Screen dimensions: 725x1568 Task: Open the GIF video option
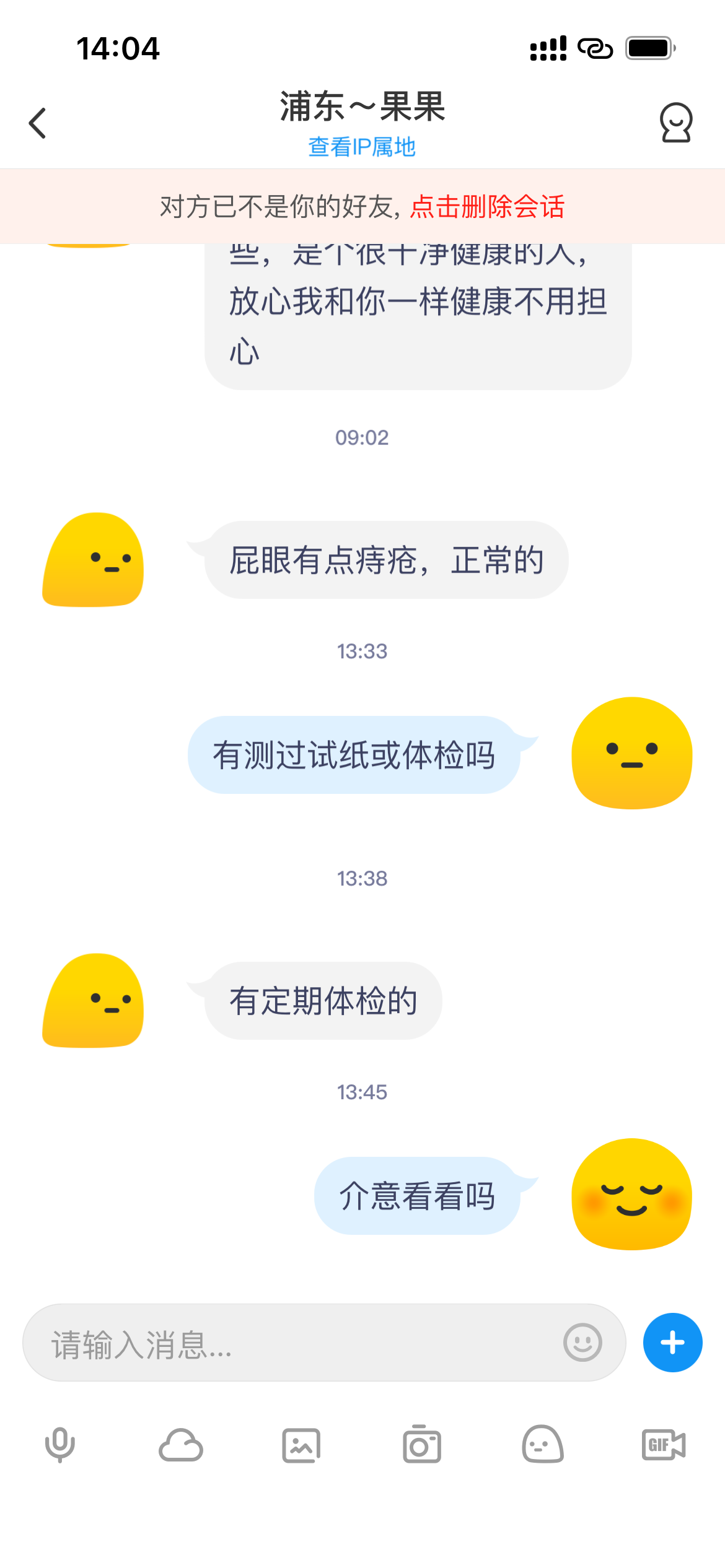pos(663,1445)
